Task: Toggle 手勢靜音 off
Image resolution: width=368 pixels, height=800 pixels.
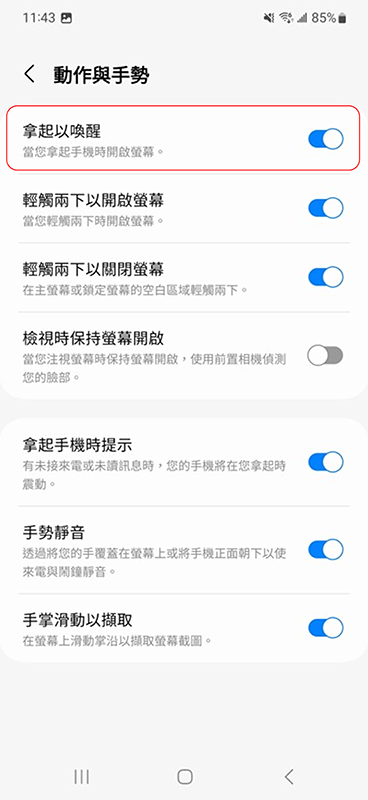Action: [326, 549]
